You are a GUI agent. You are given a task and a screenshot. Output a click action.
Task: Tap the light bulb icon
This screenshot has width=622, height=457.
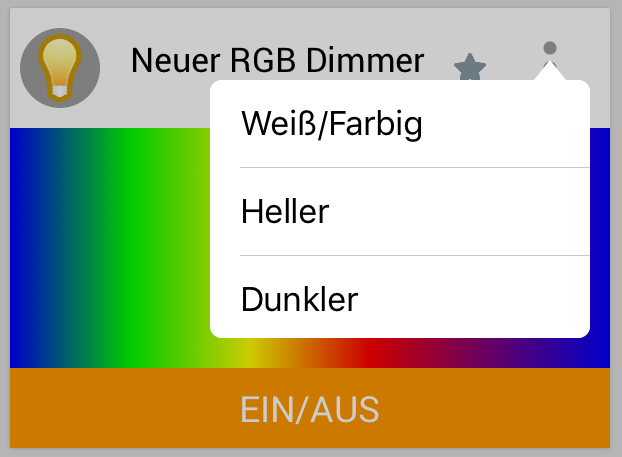tap(59, 67)
